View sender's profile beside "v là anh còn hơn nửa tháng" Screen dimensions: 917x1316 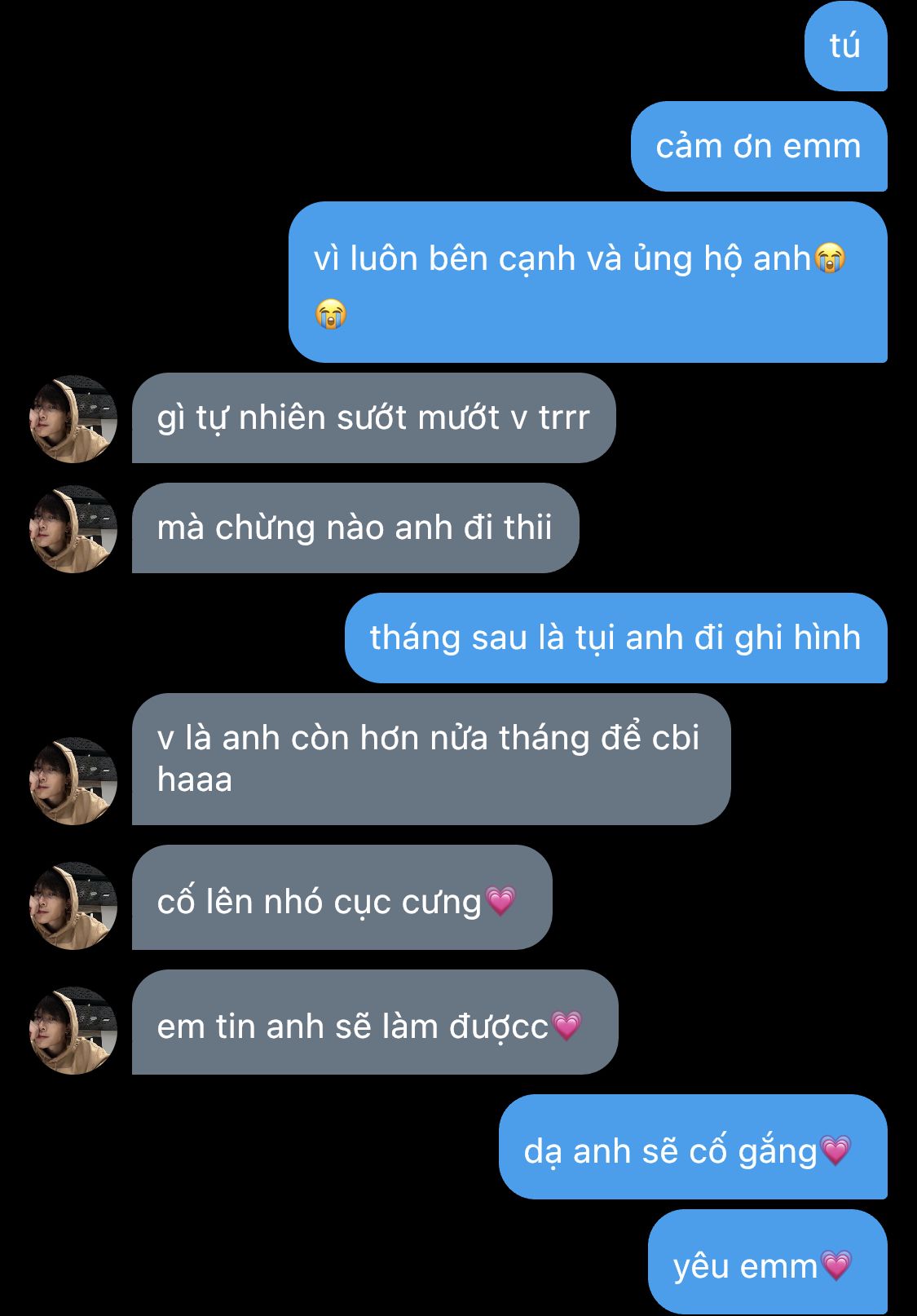(x=73, y=781)
